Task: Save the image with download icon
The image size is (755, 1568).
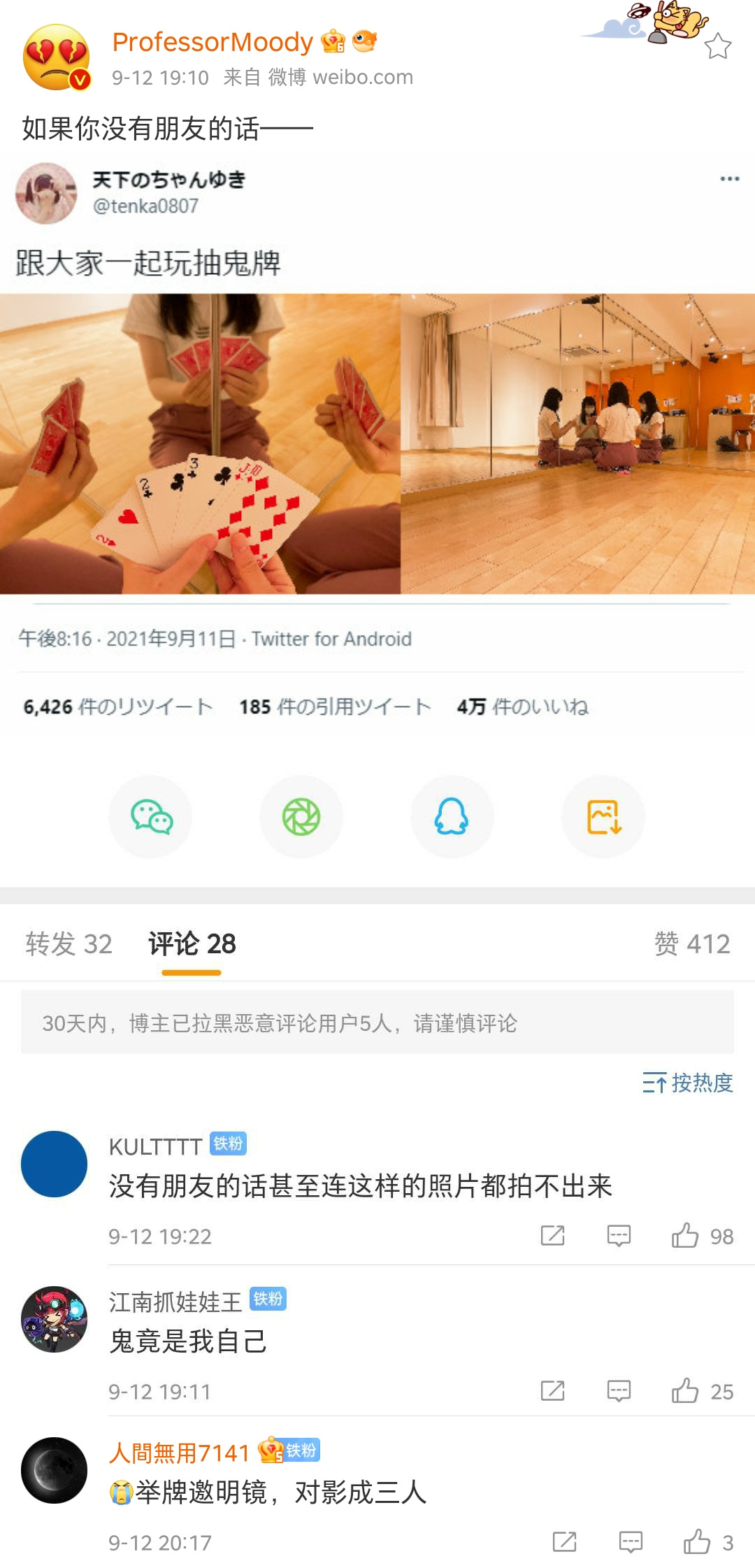Action: pyautogui.click(x=604, y=817)
